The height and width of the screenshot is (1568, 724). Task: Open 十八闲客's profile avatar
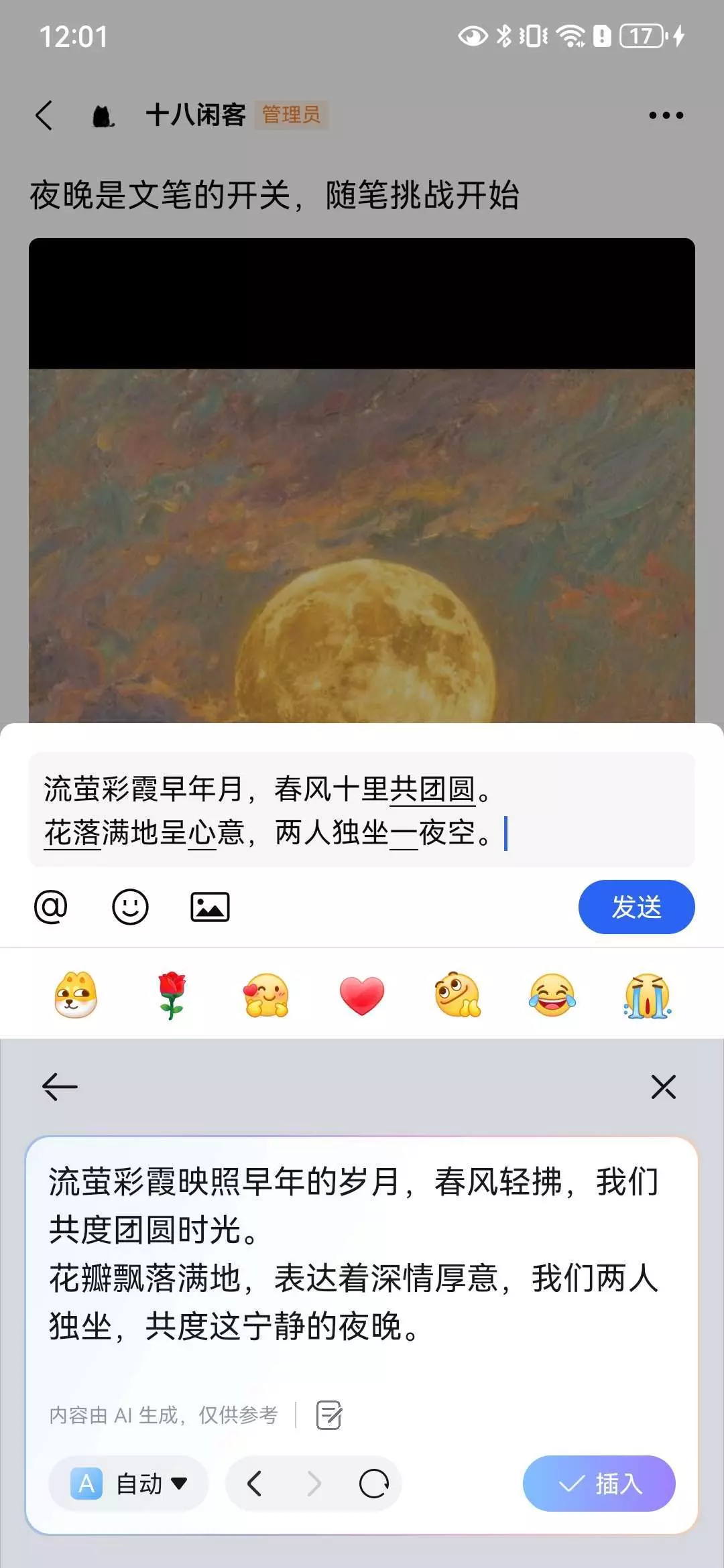[102, 115]
